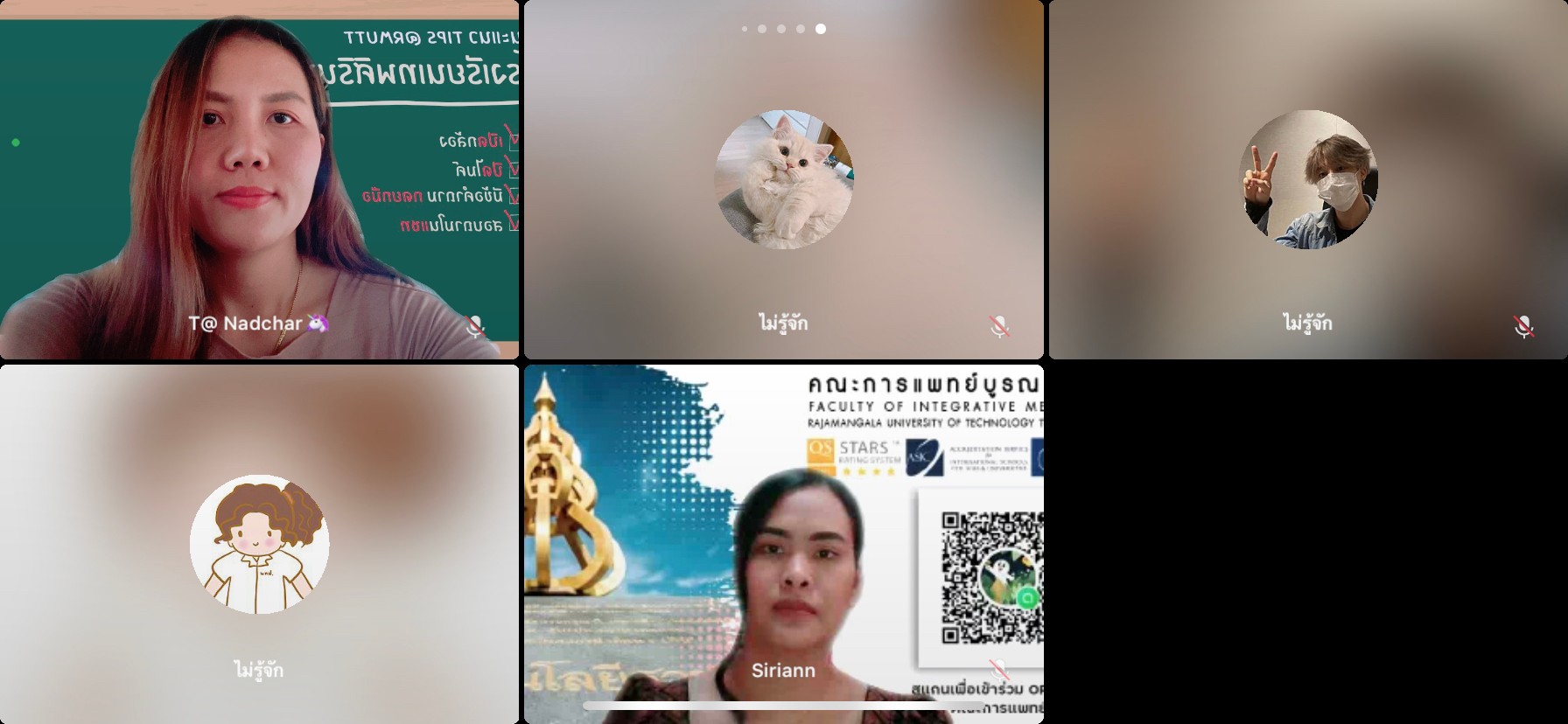Open the participant tile with the cat avatar

[x=783, y=179]
